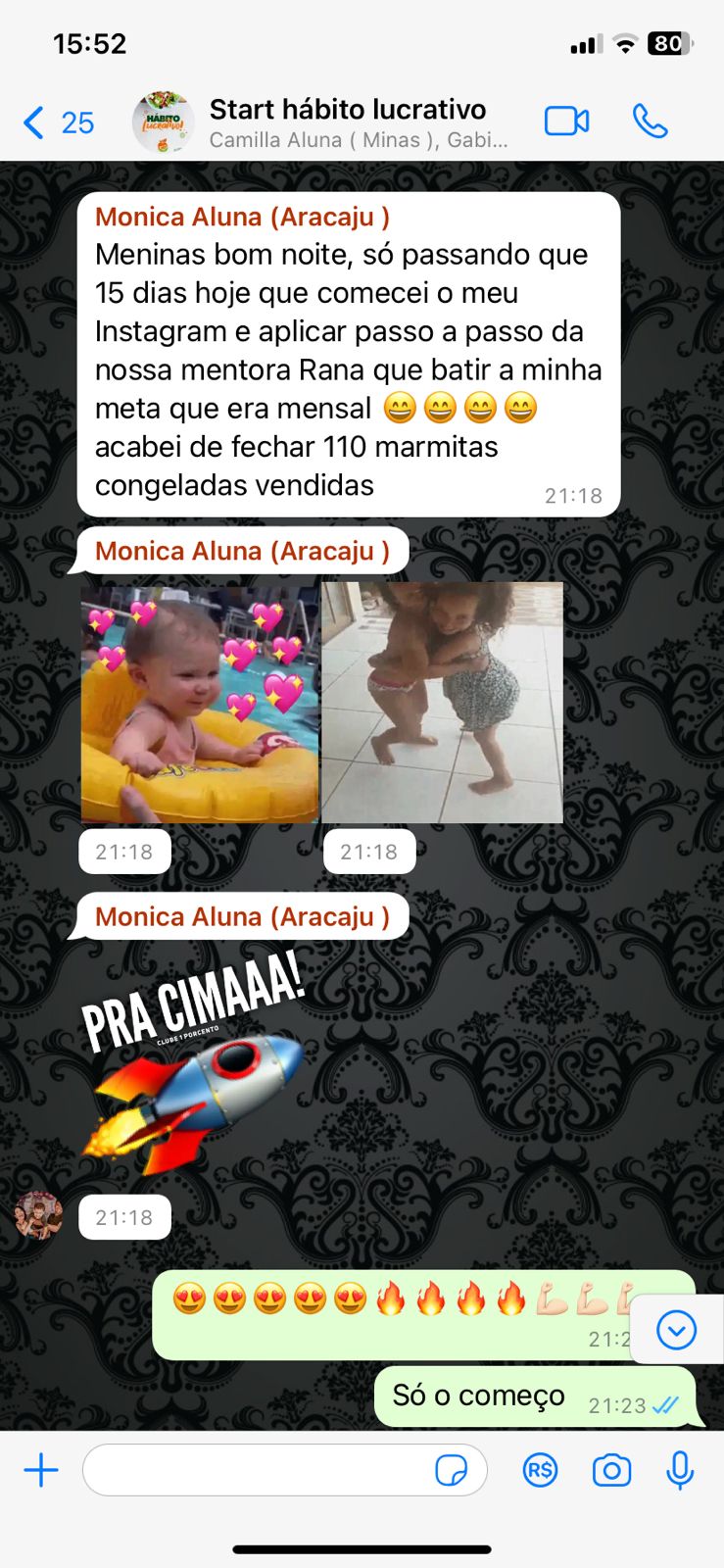Open the R$ payment option
Screen dimensions: 724x1568
pos(540,1470)
